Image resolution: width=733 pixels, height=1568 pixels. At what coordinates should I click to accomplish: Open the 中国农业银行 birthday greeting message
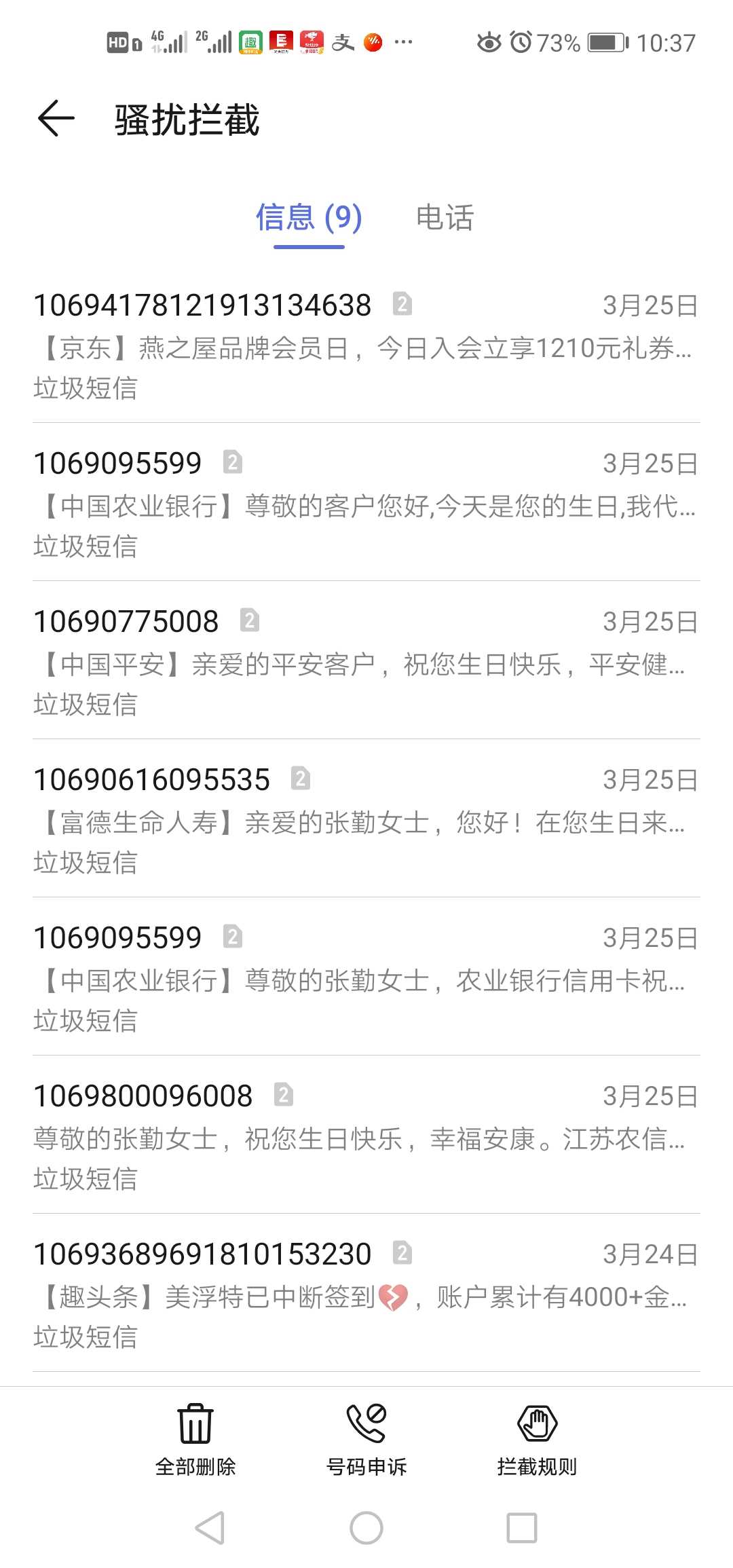[366, 502]
